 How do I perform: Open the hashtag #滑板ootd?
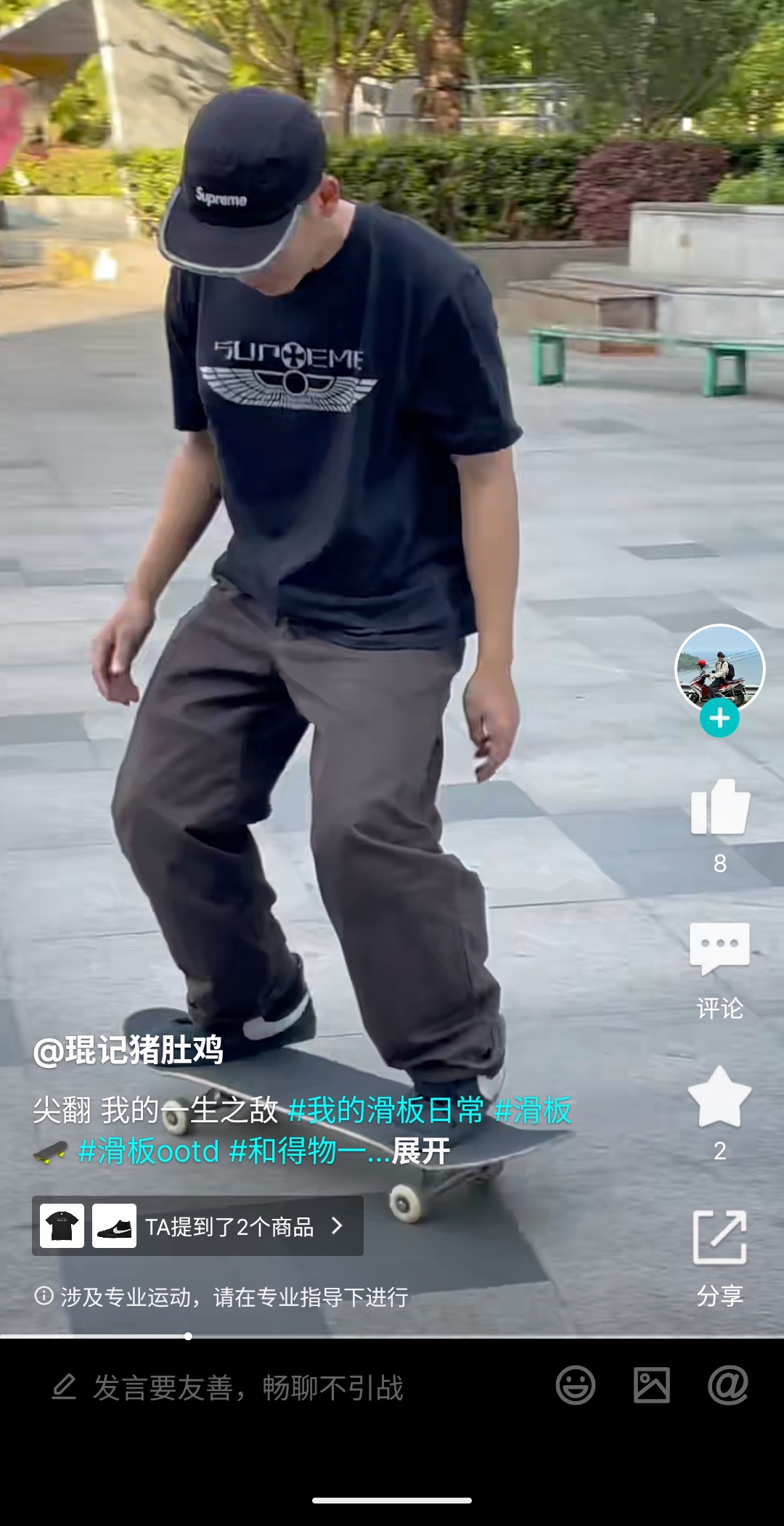[x=149, y=1151]
